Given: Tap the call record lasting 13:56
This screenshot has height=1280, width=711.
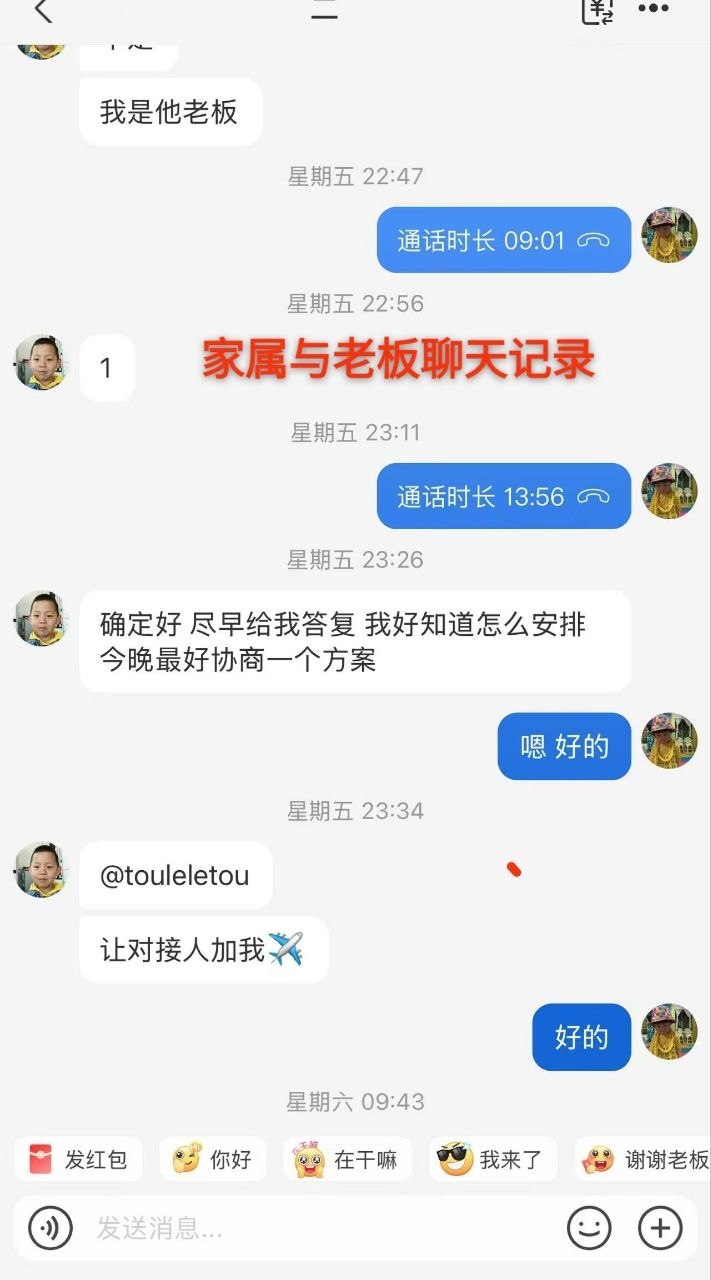Looking at the screenshot, I should click(x=504, y=496).
